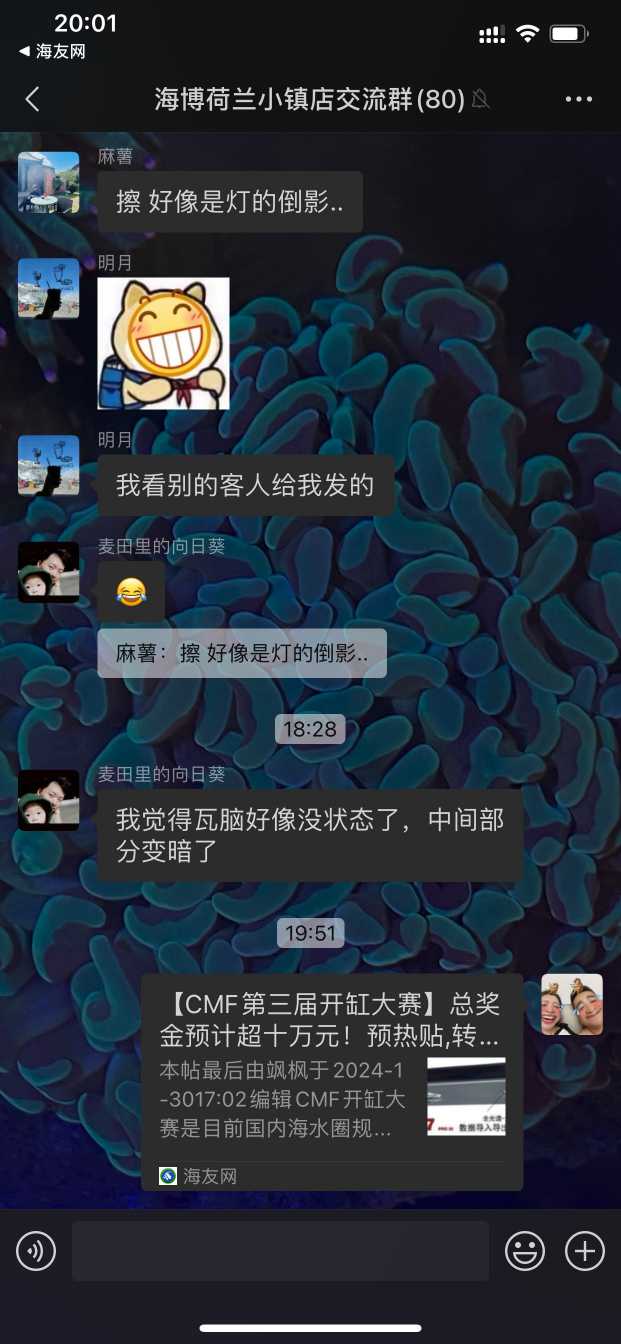The width and height of the screenshot is (621, 1344).
Task: Open my own avatar beside the shared link
Action: click(x=572, y=1004)
